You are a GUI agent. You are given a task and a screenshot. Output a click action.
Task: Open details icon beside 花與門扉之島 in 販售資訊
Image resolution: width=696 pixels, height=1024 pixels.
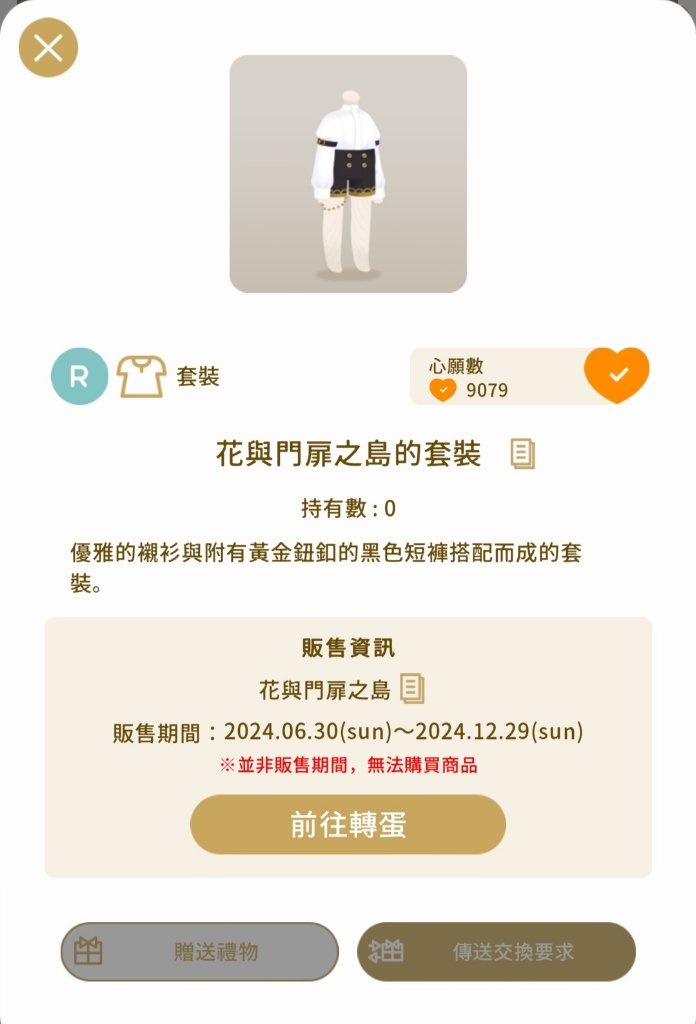pyautogui.click(x=412, y=689)
